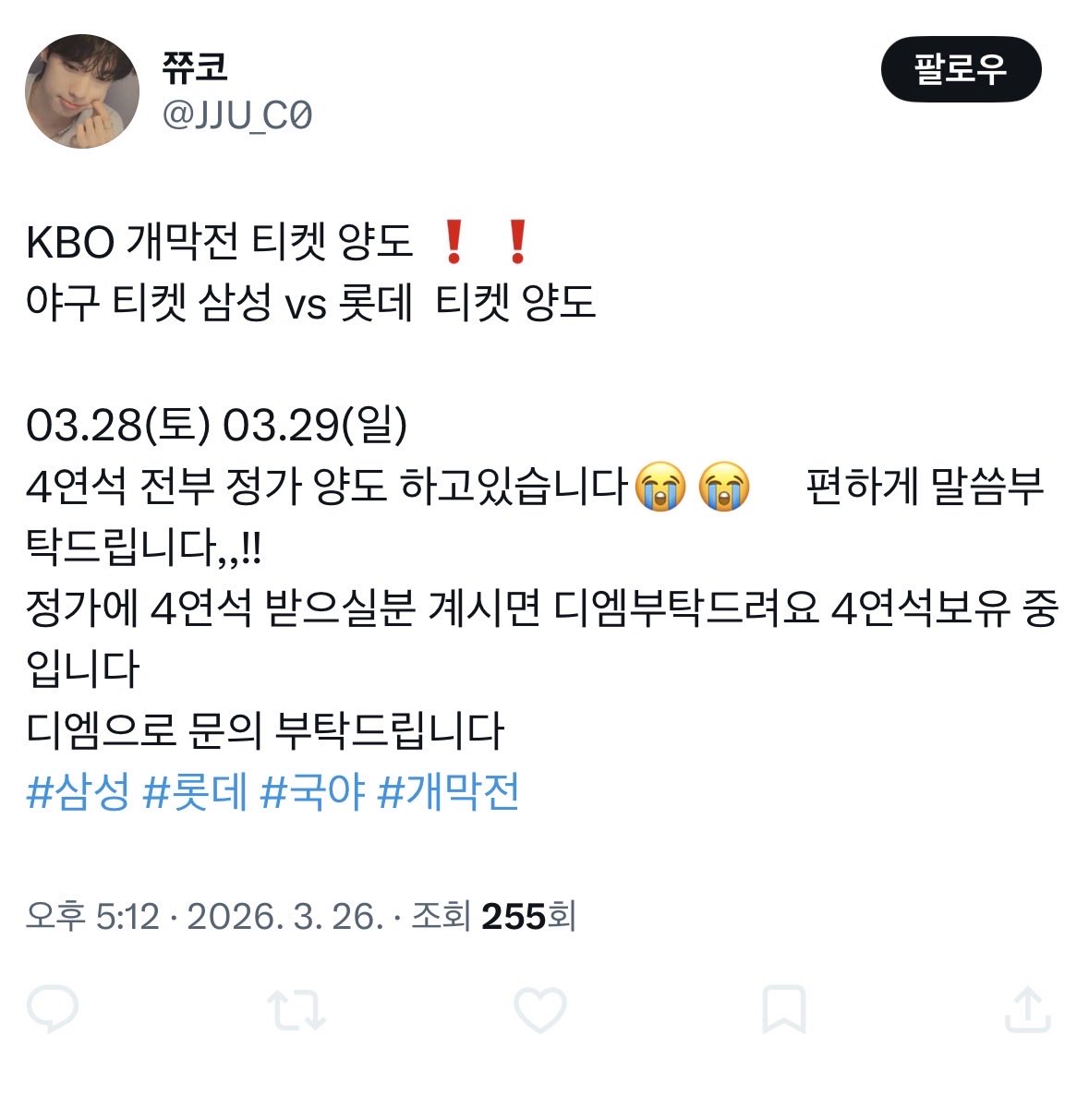Reply to this post
Viewport: 1089px width, 1120px height.
coord(53,1009)
